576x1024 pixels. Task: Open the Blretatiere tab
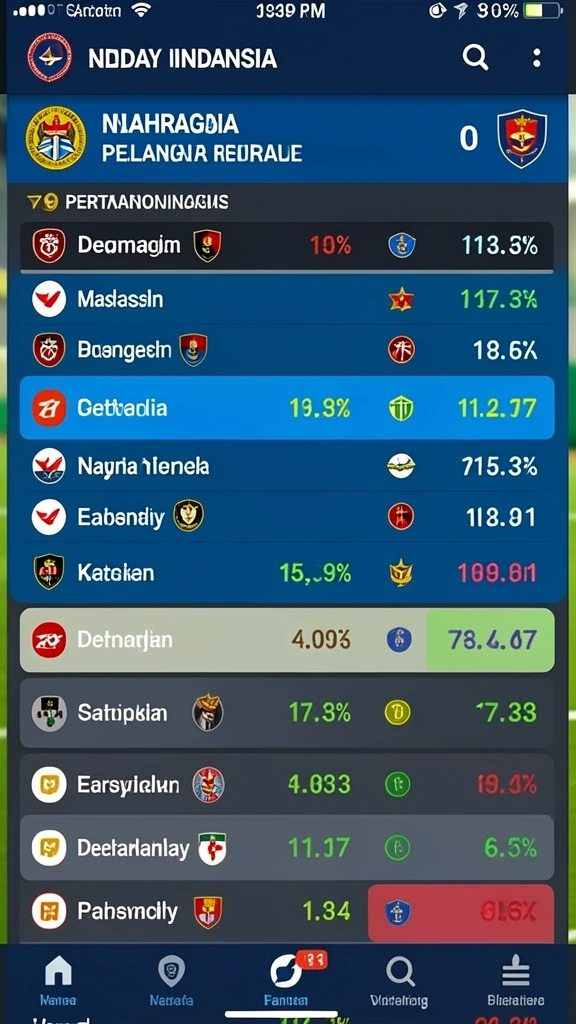tap(515, 980)
